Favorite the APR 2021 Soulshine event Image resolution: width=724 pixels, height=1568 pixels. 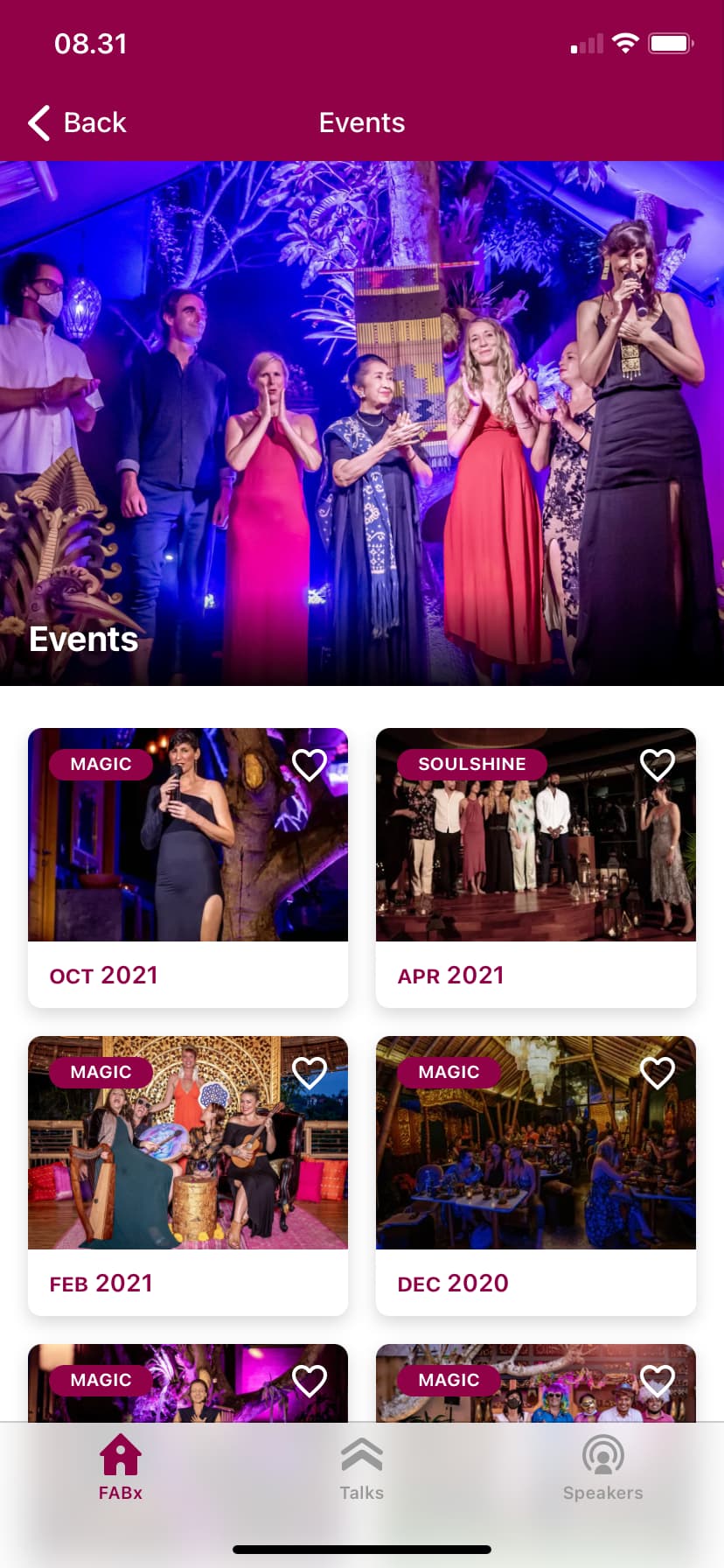click(658, 765)
